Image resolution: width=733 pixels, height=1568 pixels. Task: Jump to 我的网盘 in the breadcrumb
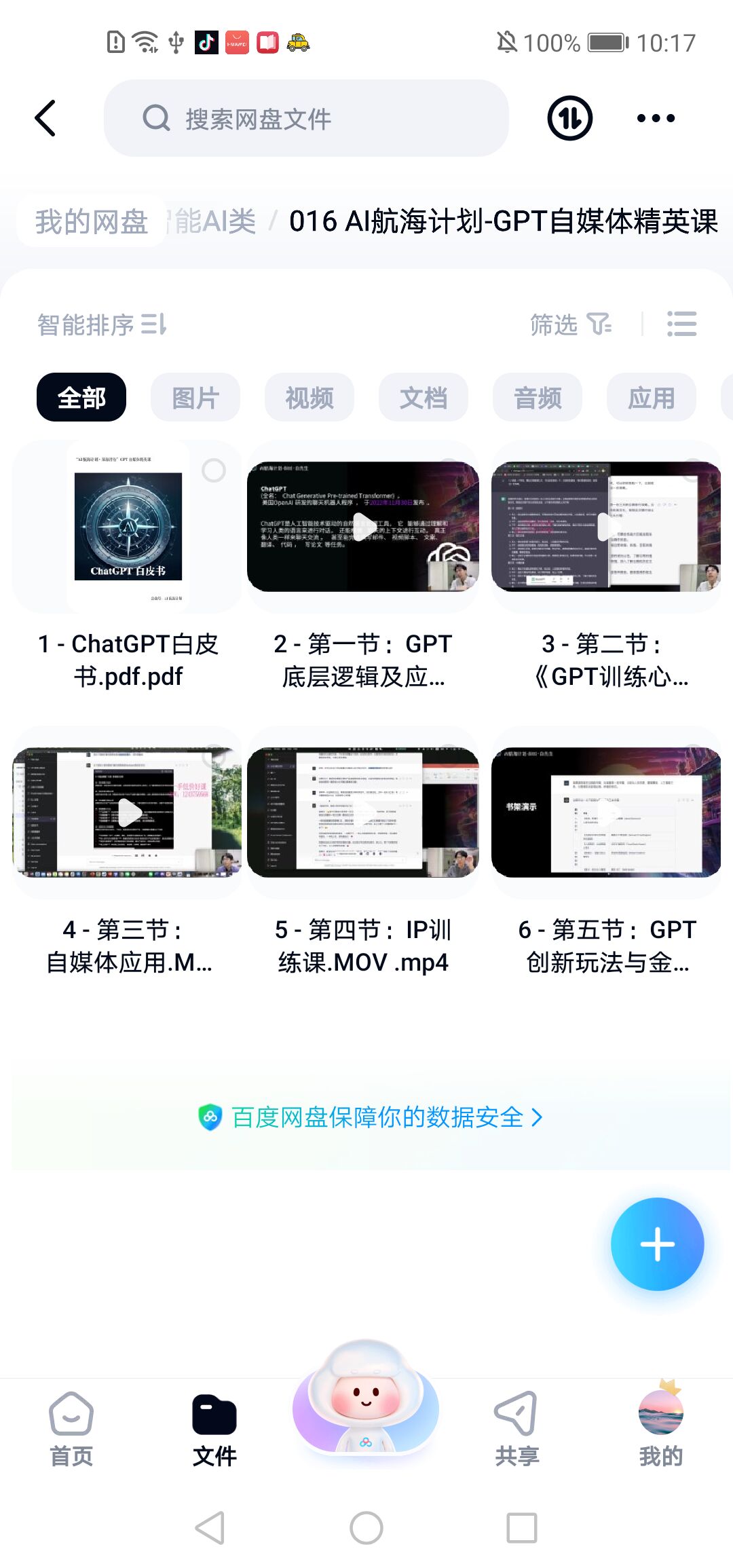(91, 221)
